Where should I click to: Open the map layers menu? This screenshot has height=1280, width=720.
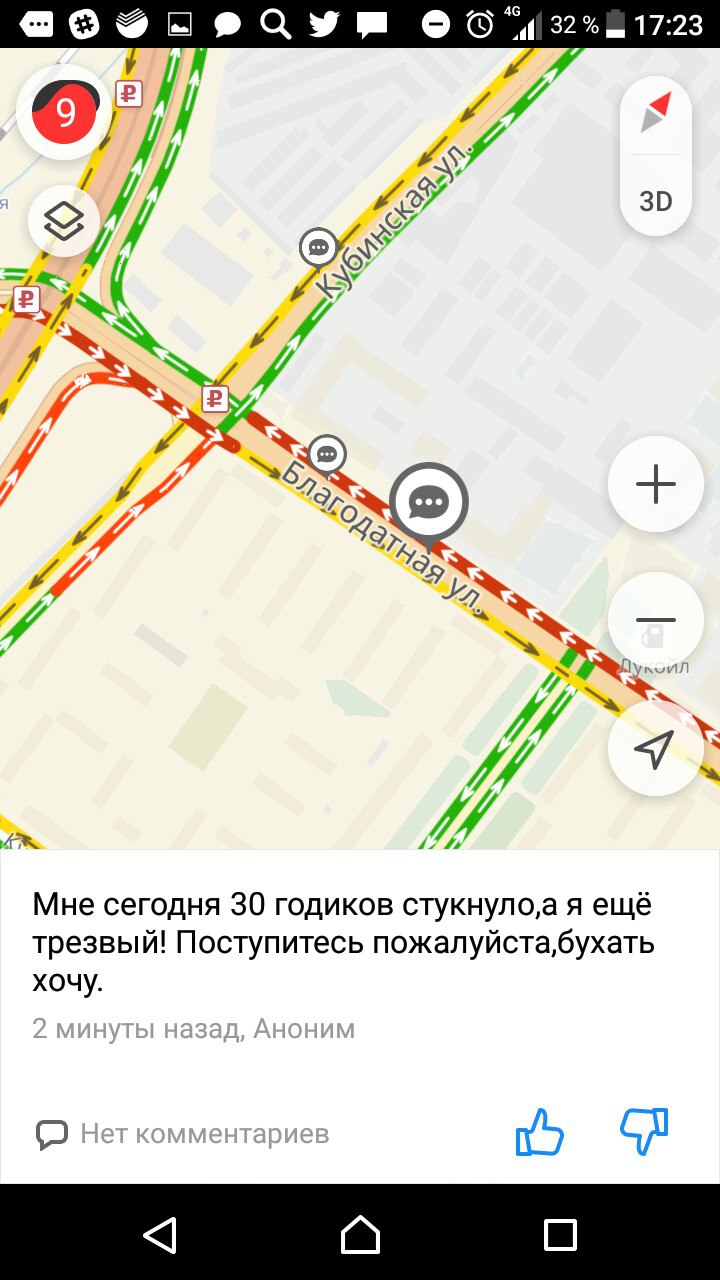(64, 221)
